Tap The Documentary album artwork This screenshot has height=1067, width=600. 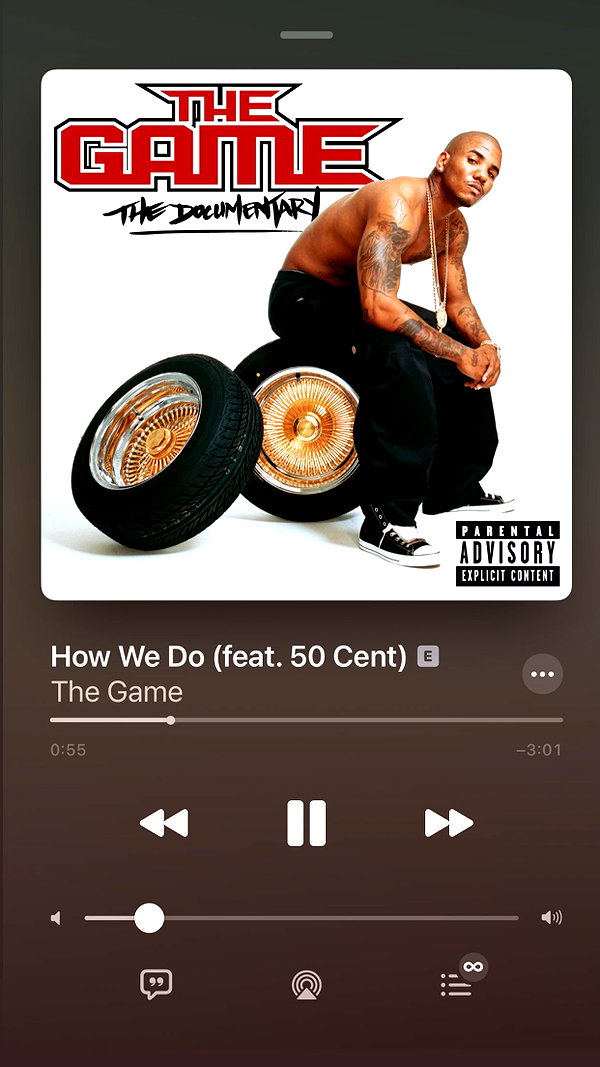click(306, 334)
